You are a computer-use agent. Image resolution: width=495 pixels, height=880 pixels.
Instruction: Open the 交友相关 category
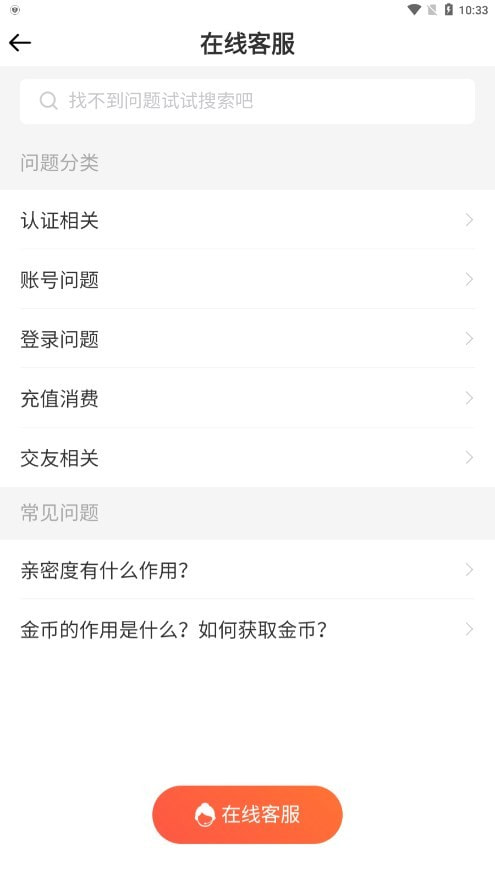coord(248,458)
